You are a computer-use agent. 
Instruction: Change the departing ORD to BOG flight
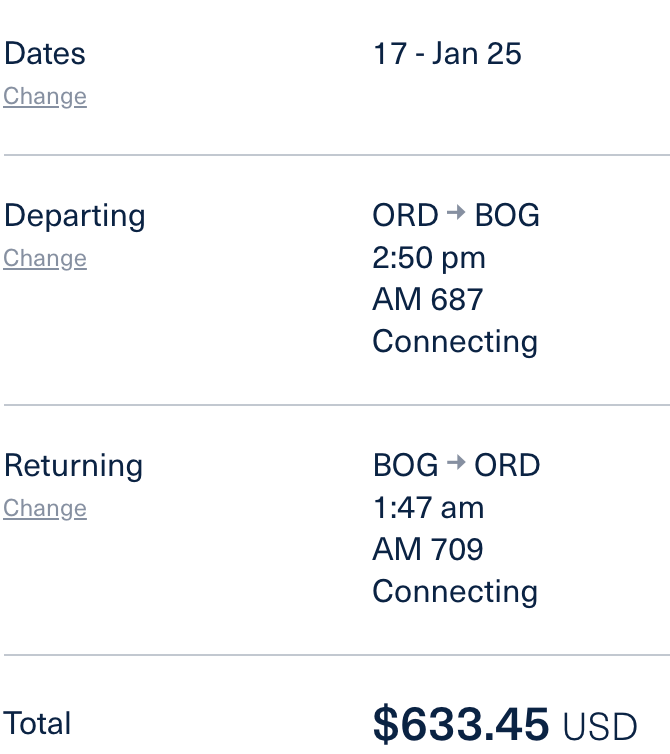coord(45,259)
